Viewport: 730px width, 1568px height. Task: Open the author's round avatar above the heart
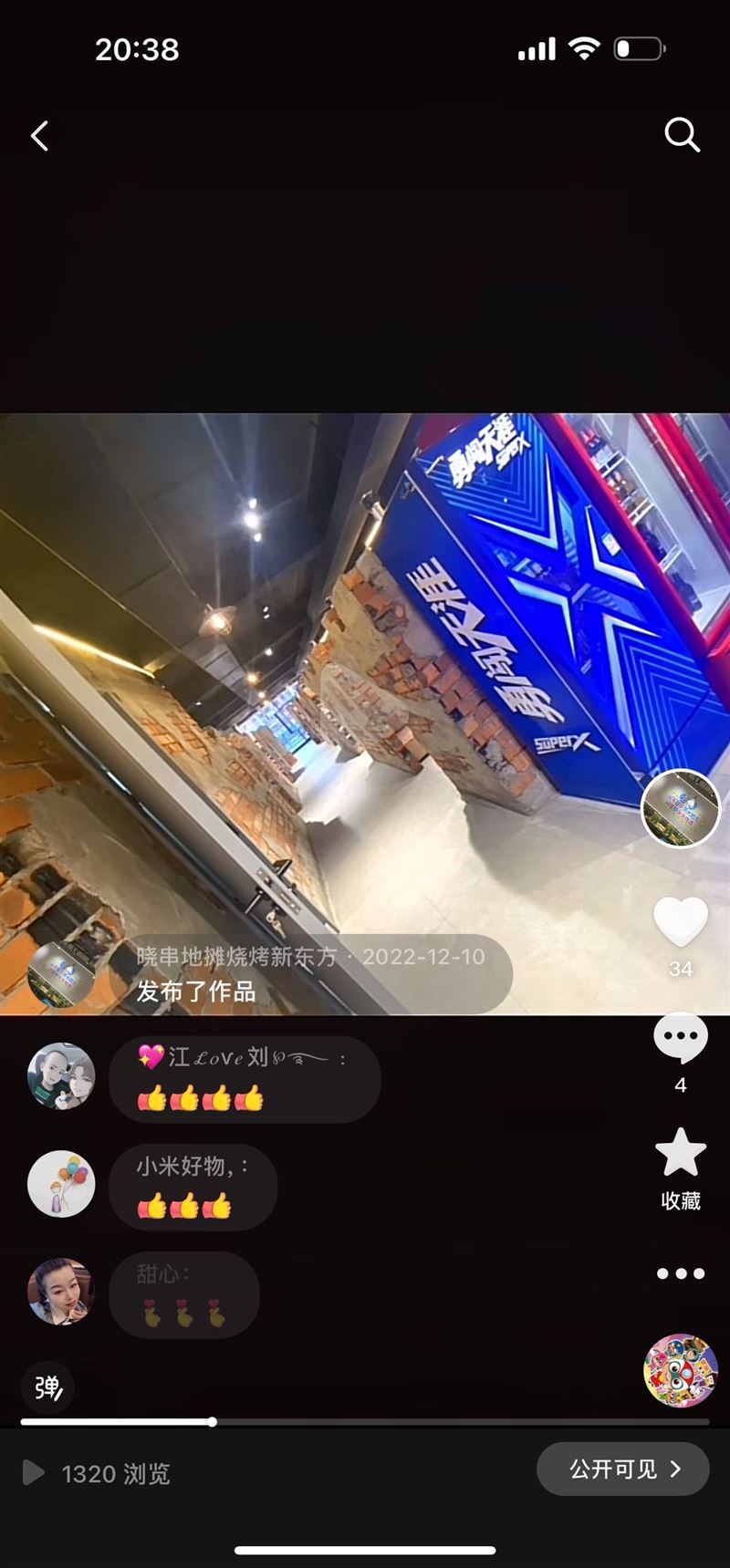point(681,808)
